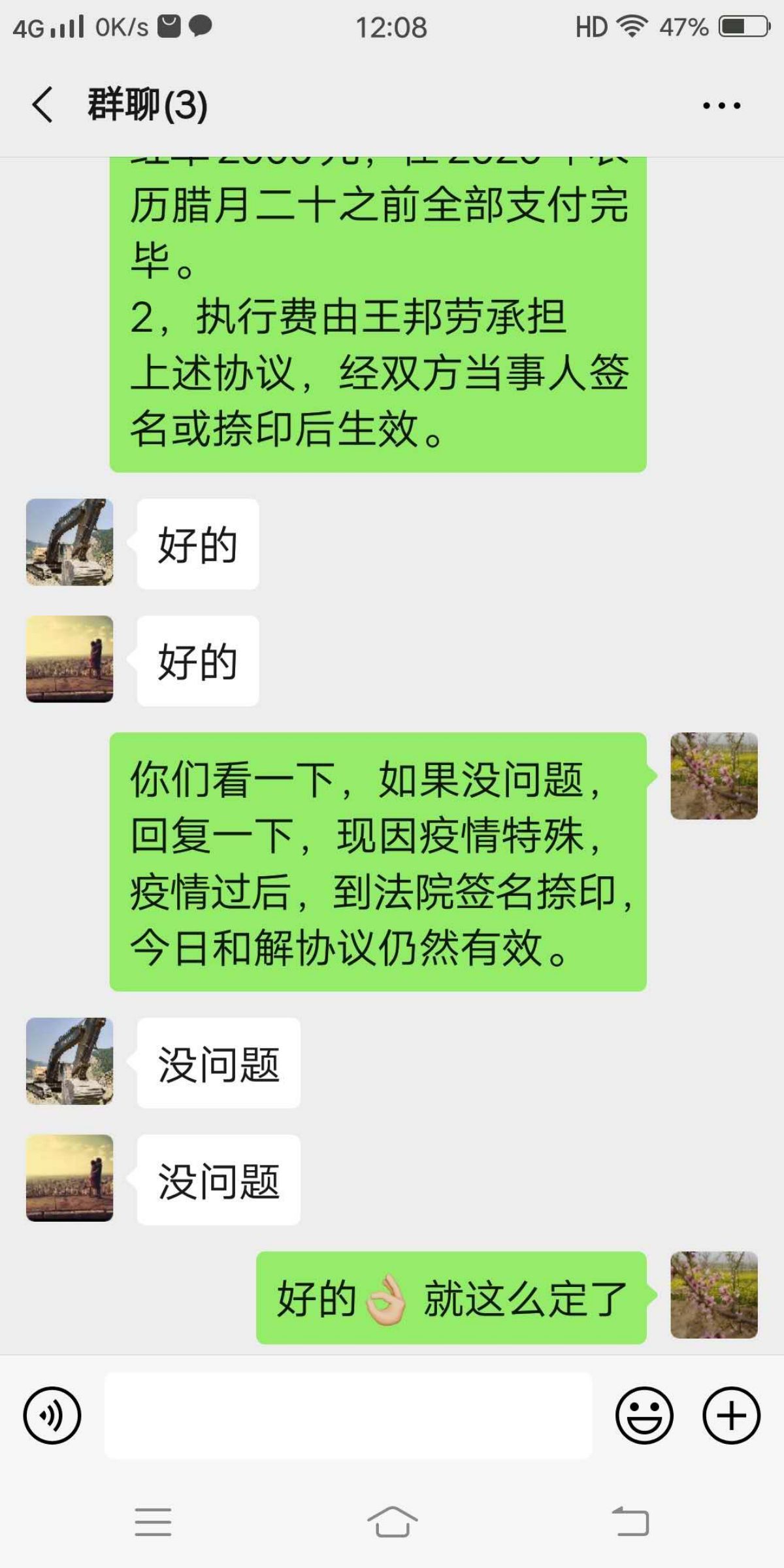Screen dimensions: 784x1568
Task: Switch to voice message input
Action: pos(52,1414)
